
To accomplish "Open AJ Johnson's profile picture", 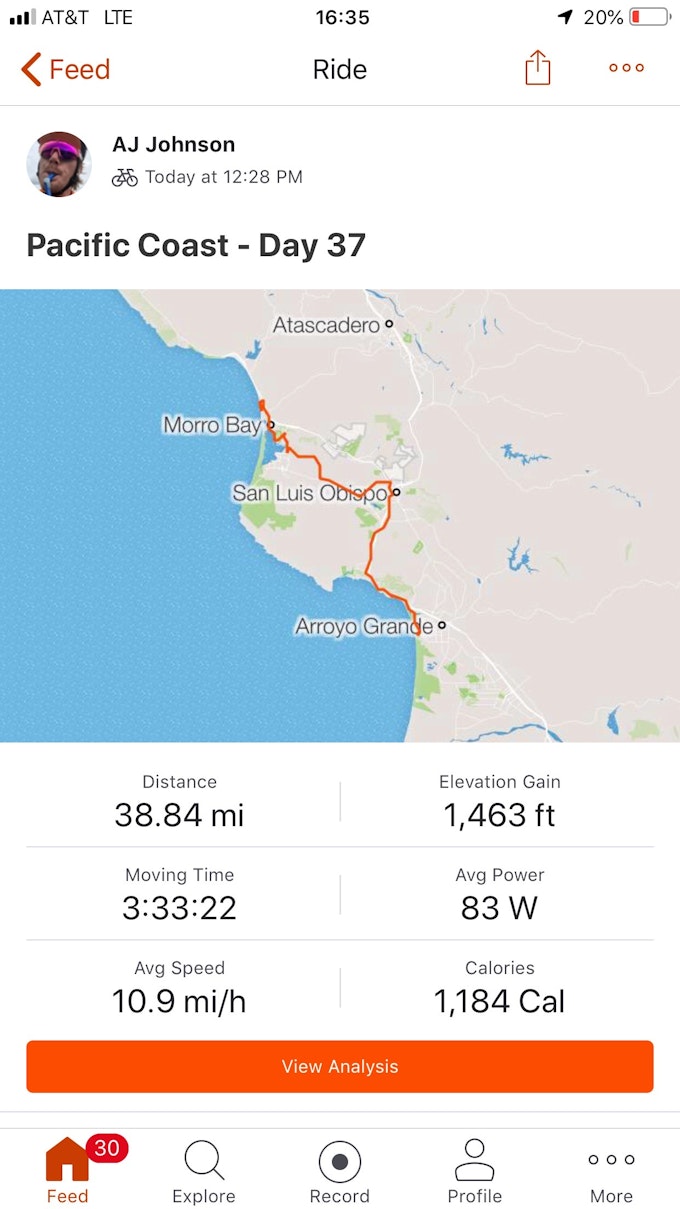I will (x=59, y=163).
